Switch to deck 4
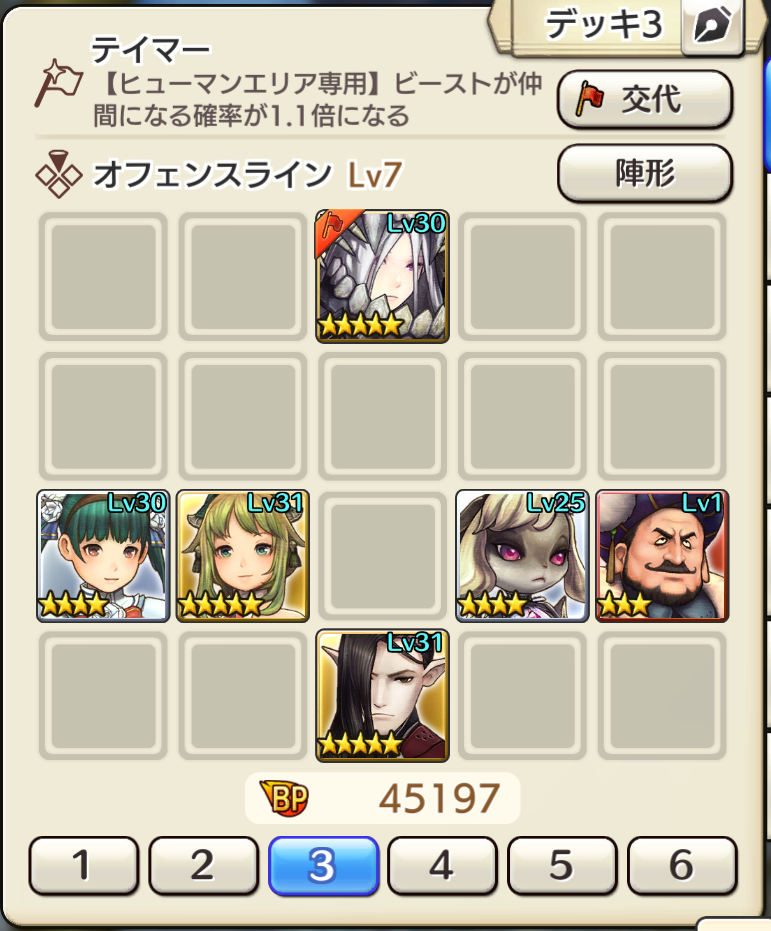771x931 pixels. pyautogui.click(x=442, y=865)
